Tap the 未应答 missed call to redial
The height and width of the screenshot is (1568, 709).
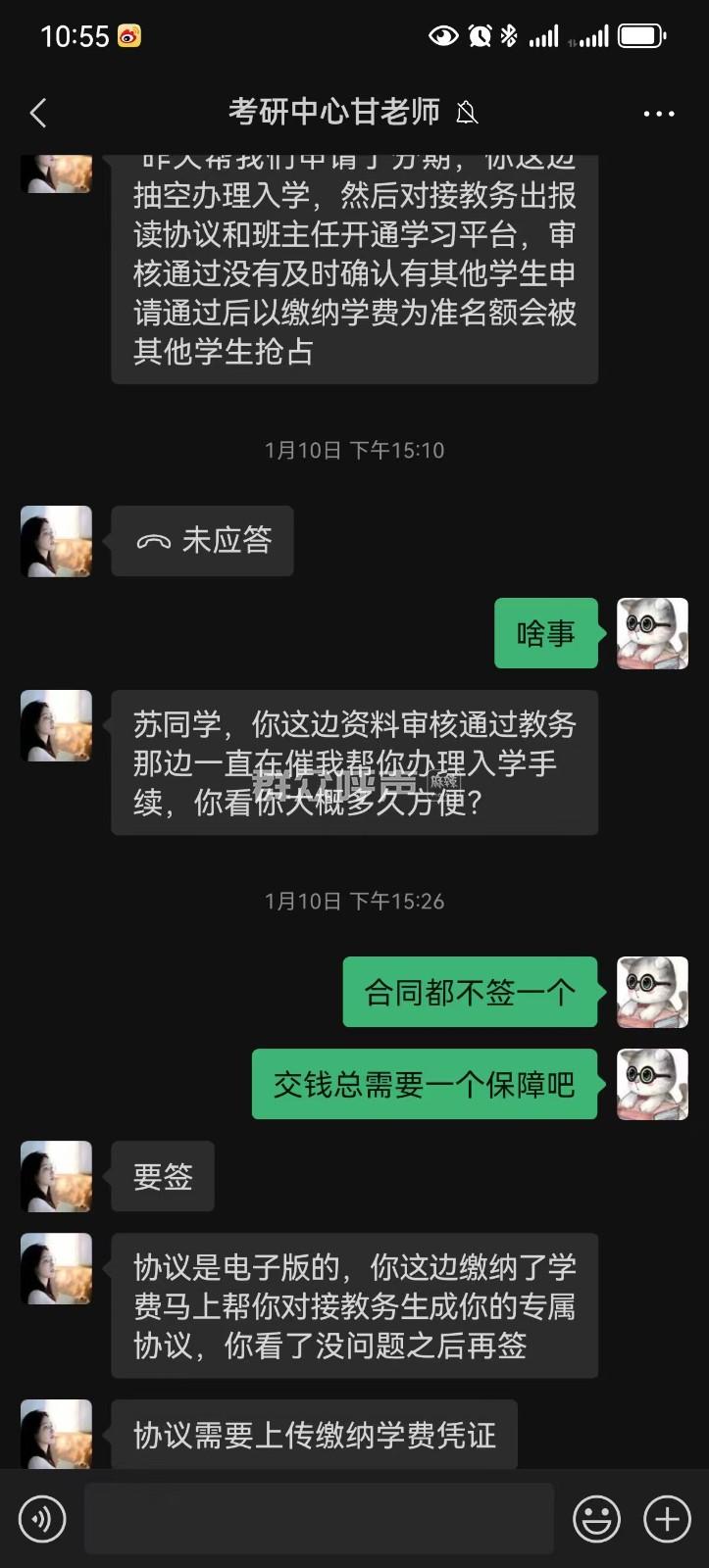pos(203,541)
